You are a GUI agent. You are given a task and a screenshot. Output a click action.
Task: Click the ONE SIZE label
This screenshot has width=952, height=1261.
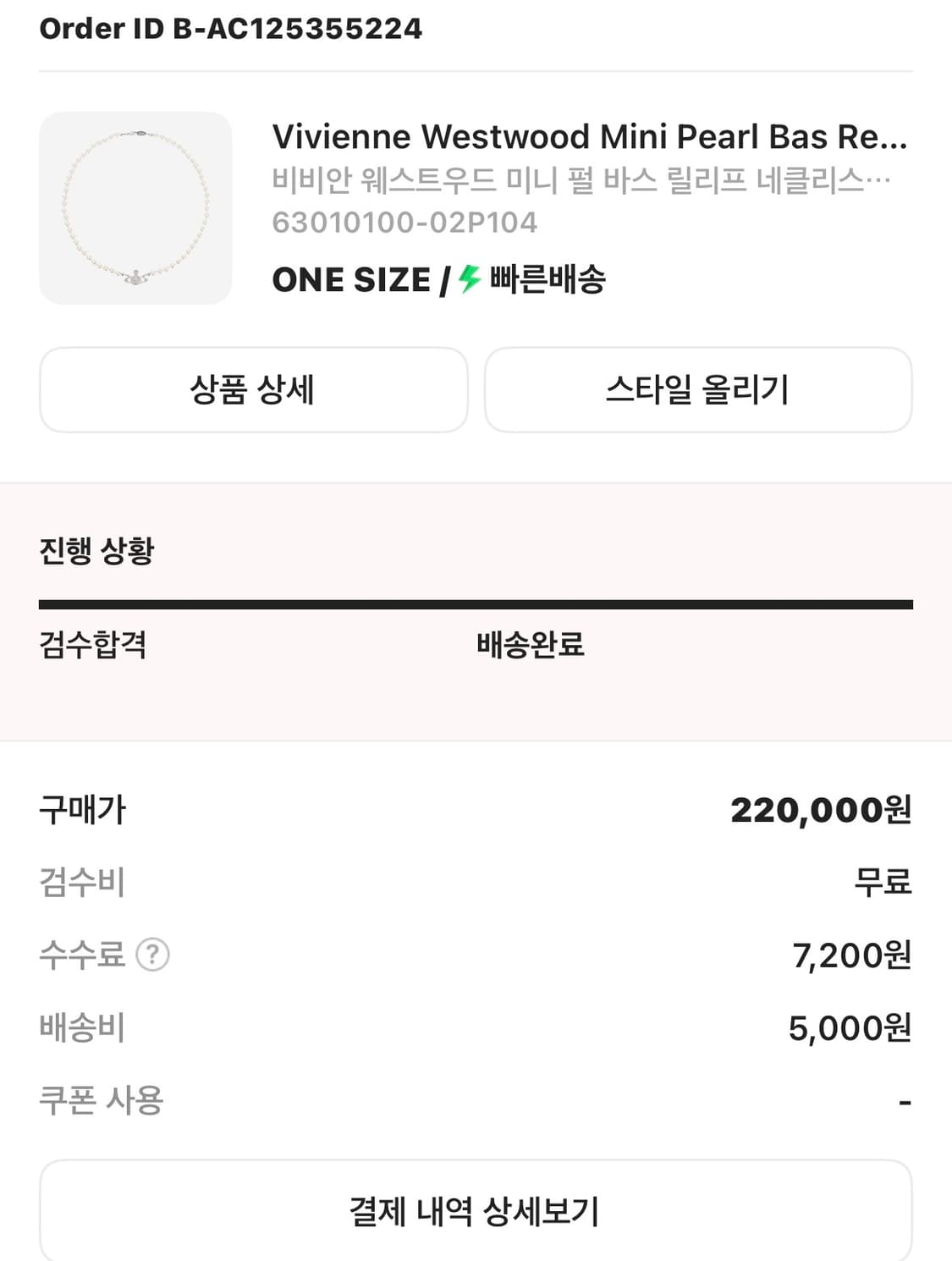point(349,279)
